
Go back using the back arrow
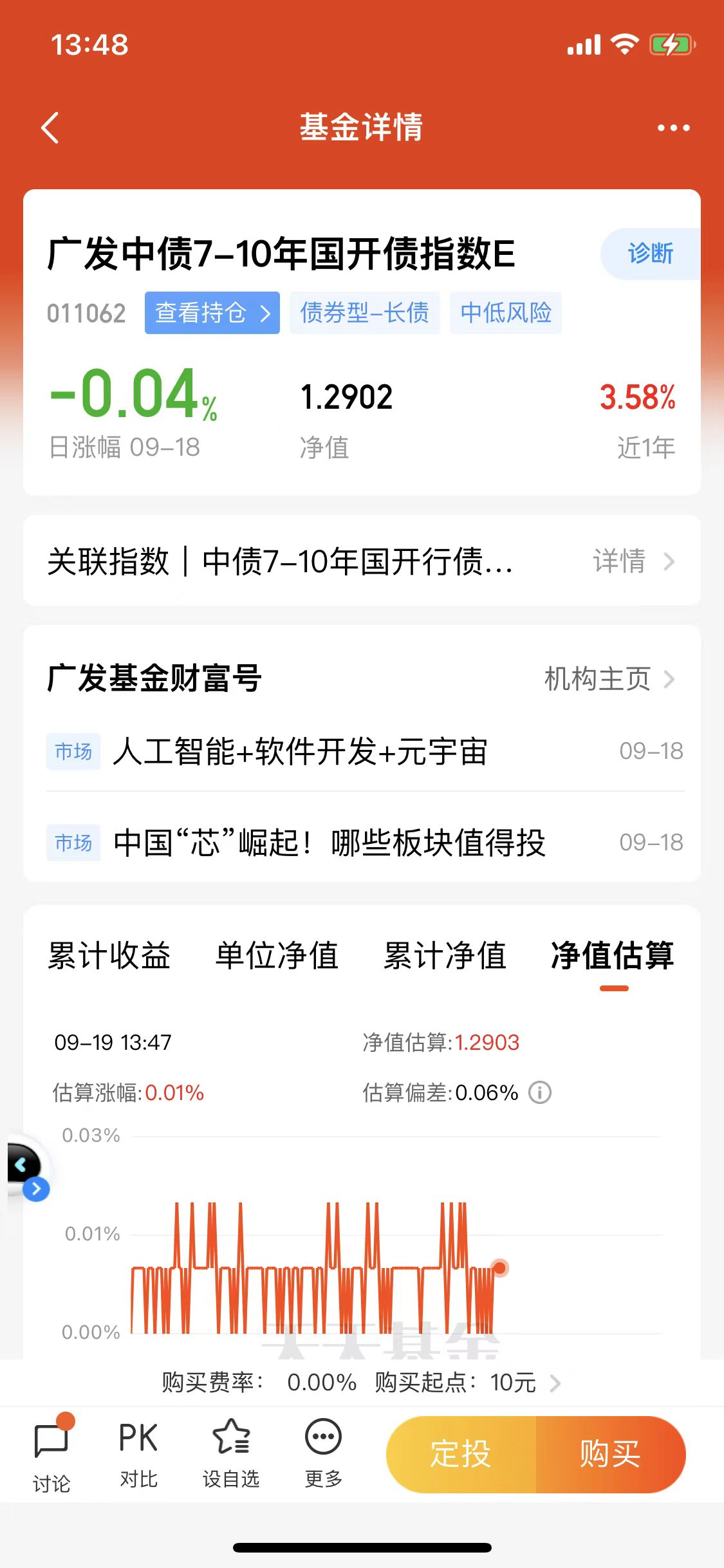49,127
